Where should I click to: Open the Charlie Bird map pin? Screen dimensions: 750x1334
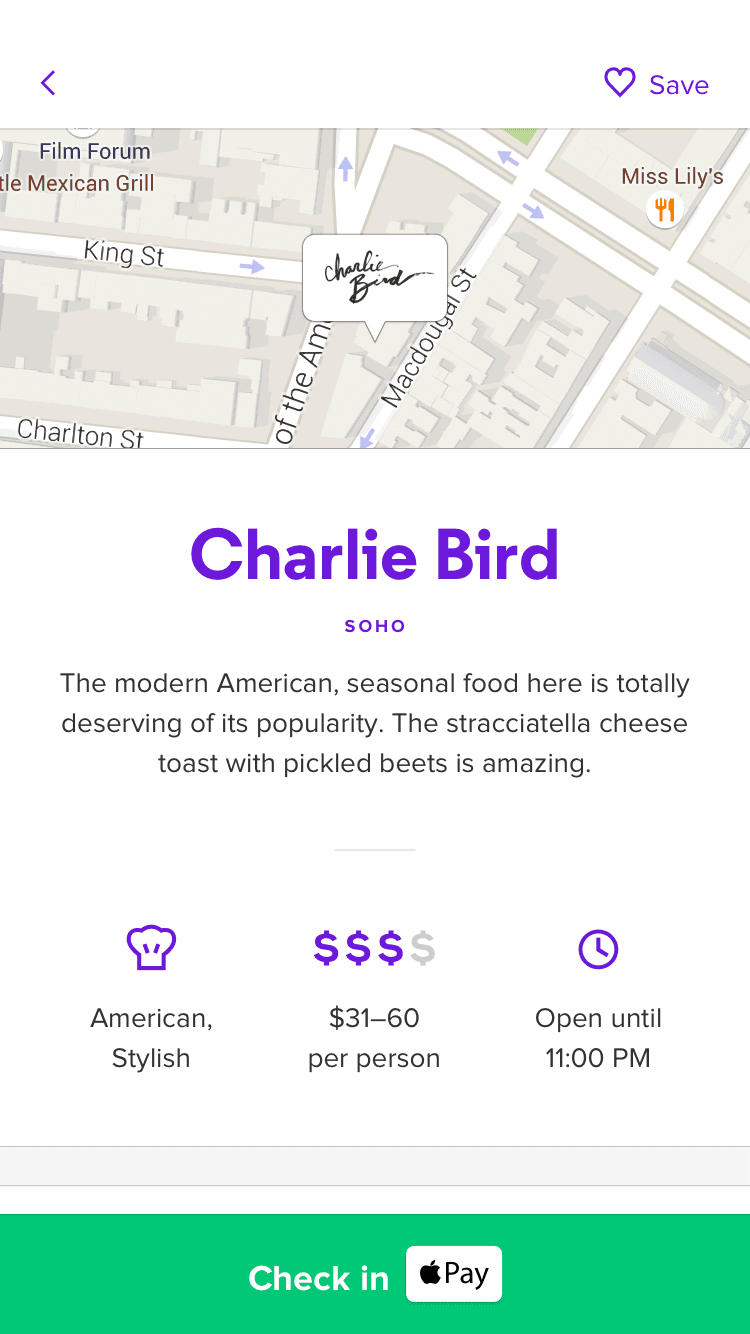[x=375, y=279]
